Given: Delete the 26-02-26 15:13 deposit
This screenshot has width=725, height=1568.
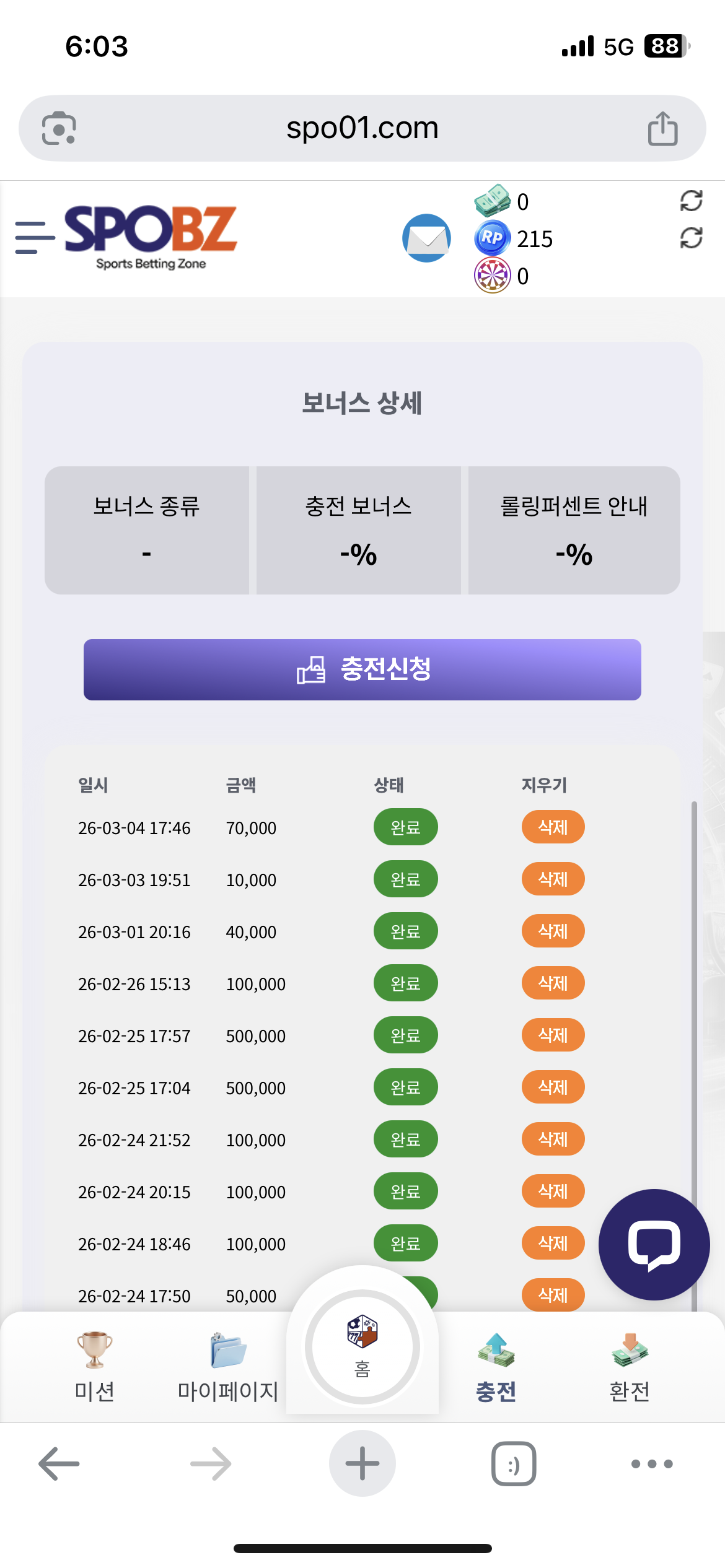Looking at the screenshot, I should pos(553,983).
